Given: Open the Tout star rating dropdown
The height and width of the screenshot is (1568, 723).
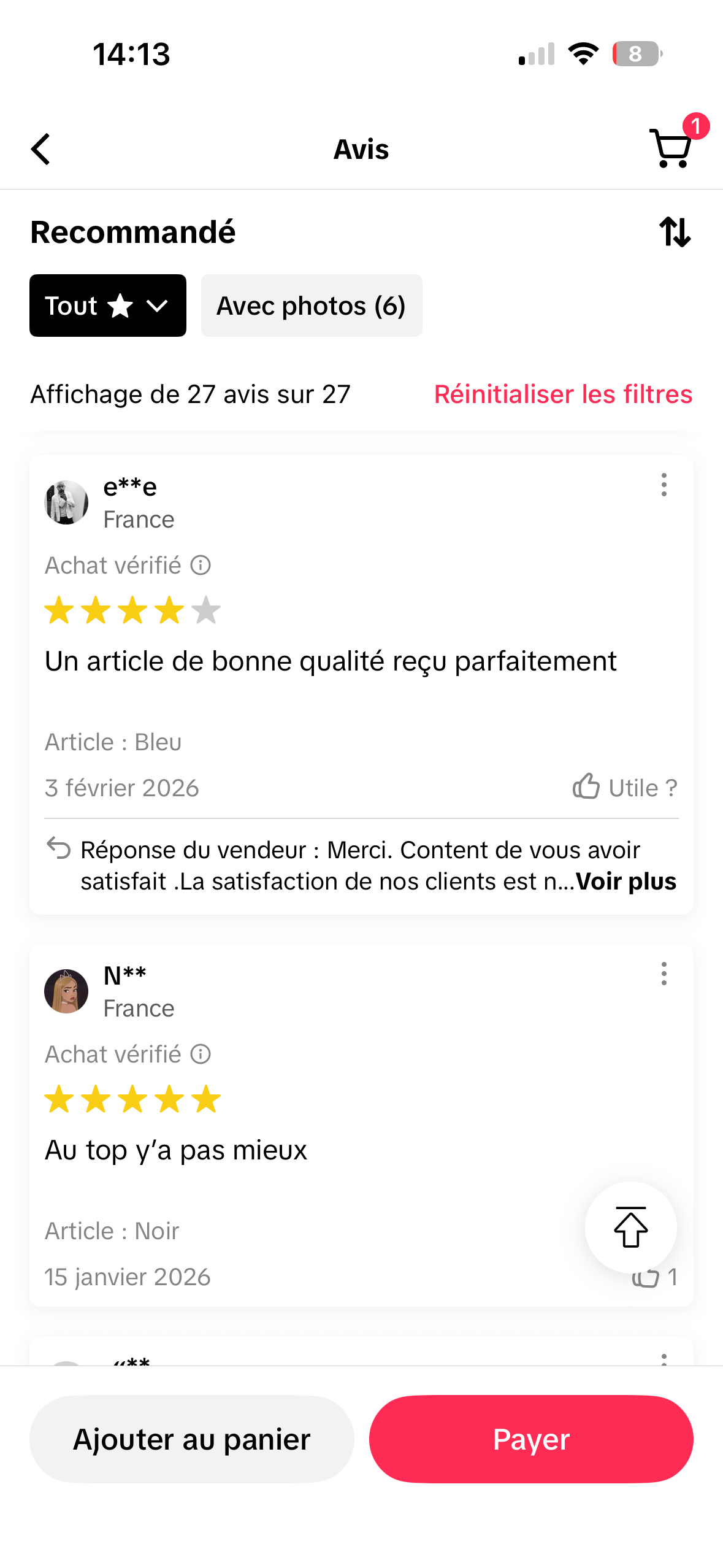Looking at the screenshot, I should point(107,305).
